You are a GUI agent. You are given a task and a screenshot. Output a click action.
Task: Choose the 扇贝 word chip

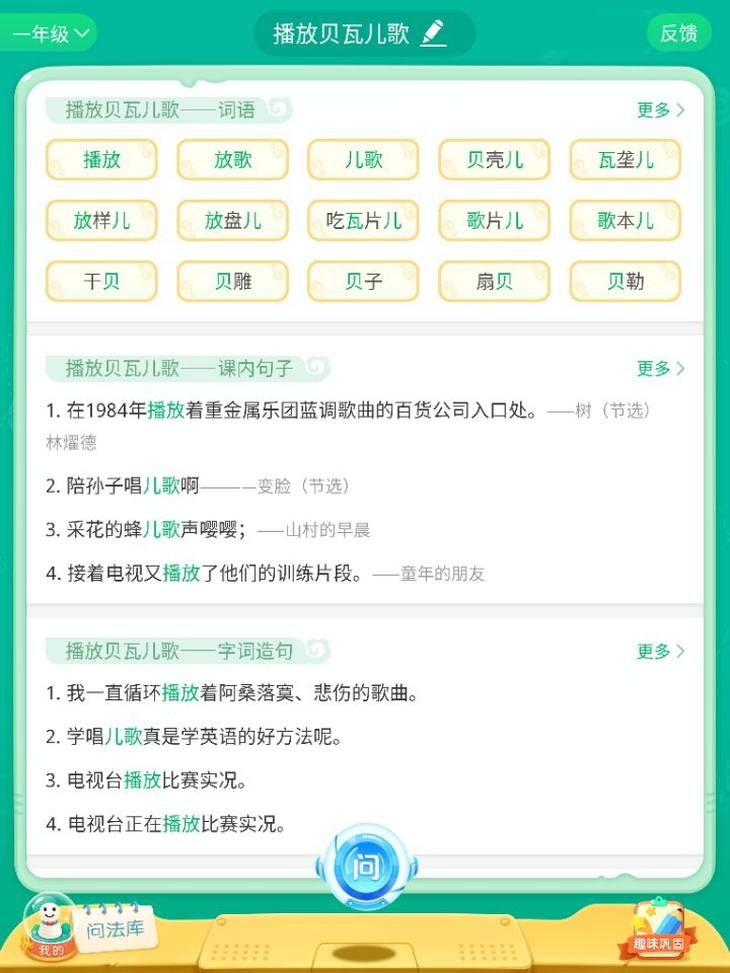click(494, 282)
